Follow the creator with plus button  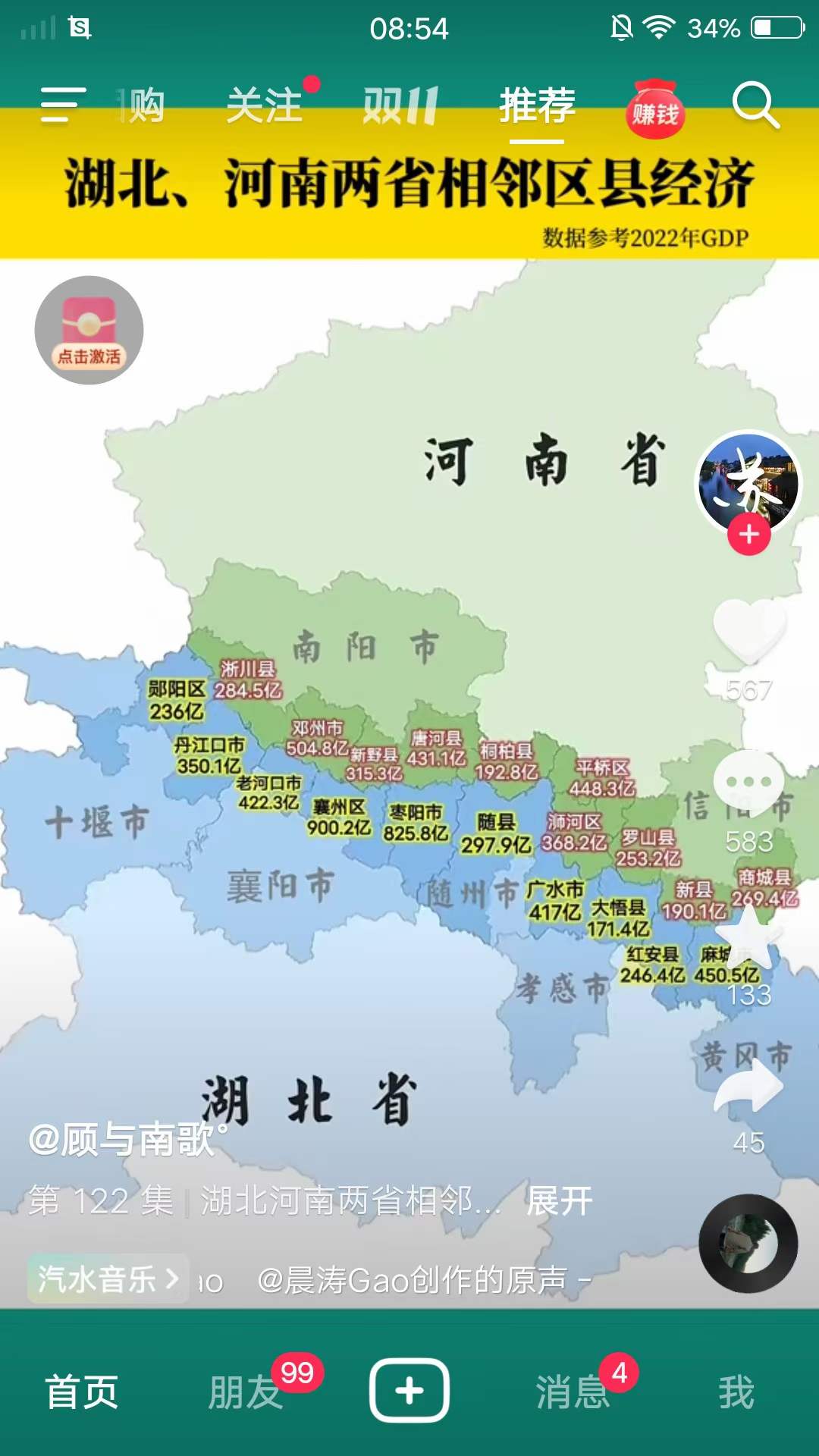(748, 535)
